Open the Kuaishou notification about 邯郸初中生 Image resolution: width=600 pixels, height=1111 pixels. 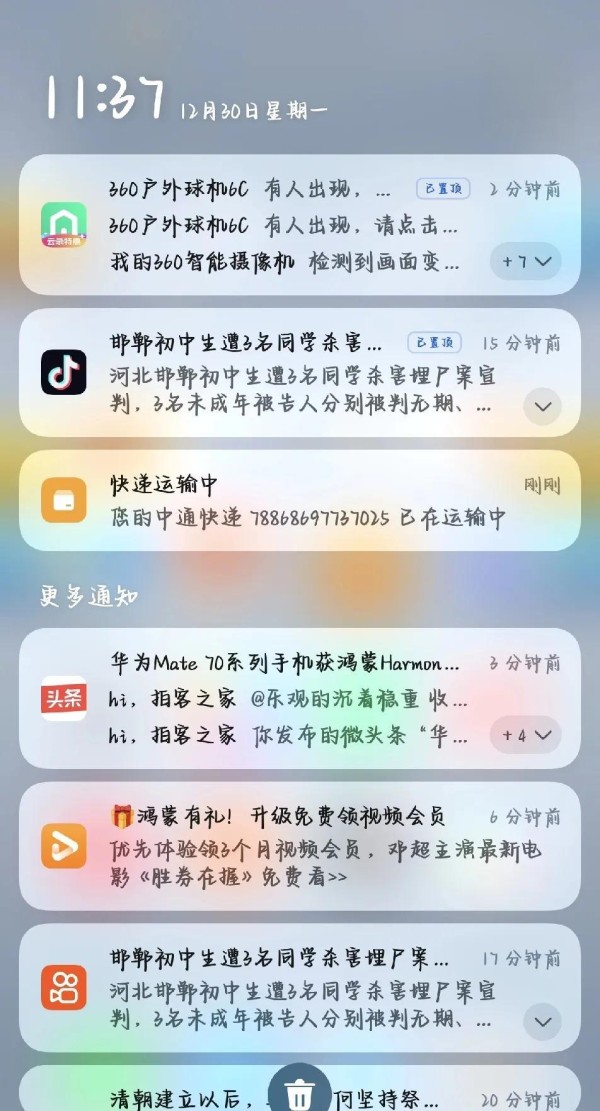click(280, 988)
